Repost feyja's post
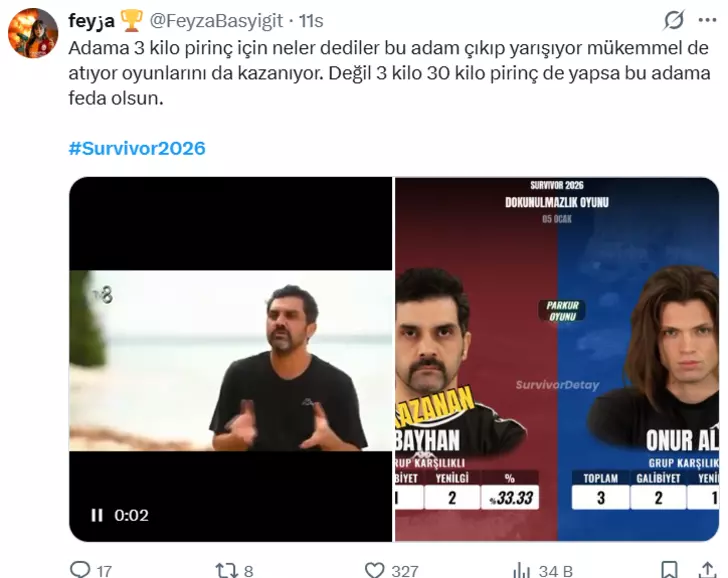This screenshot has width=728, height=578. (x=227, y=569)
